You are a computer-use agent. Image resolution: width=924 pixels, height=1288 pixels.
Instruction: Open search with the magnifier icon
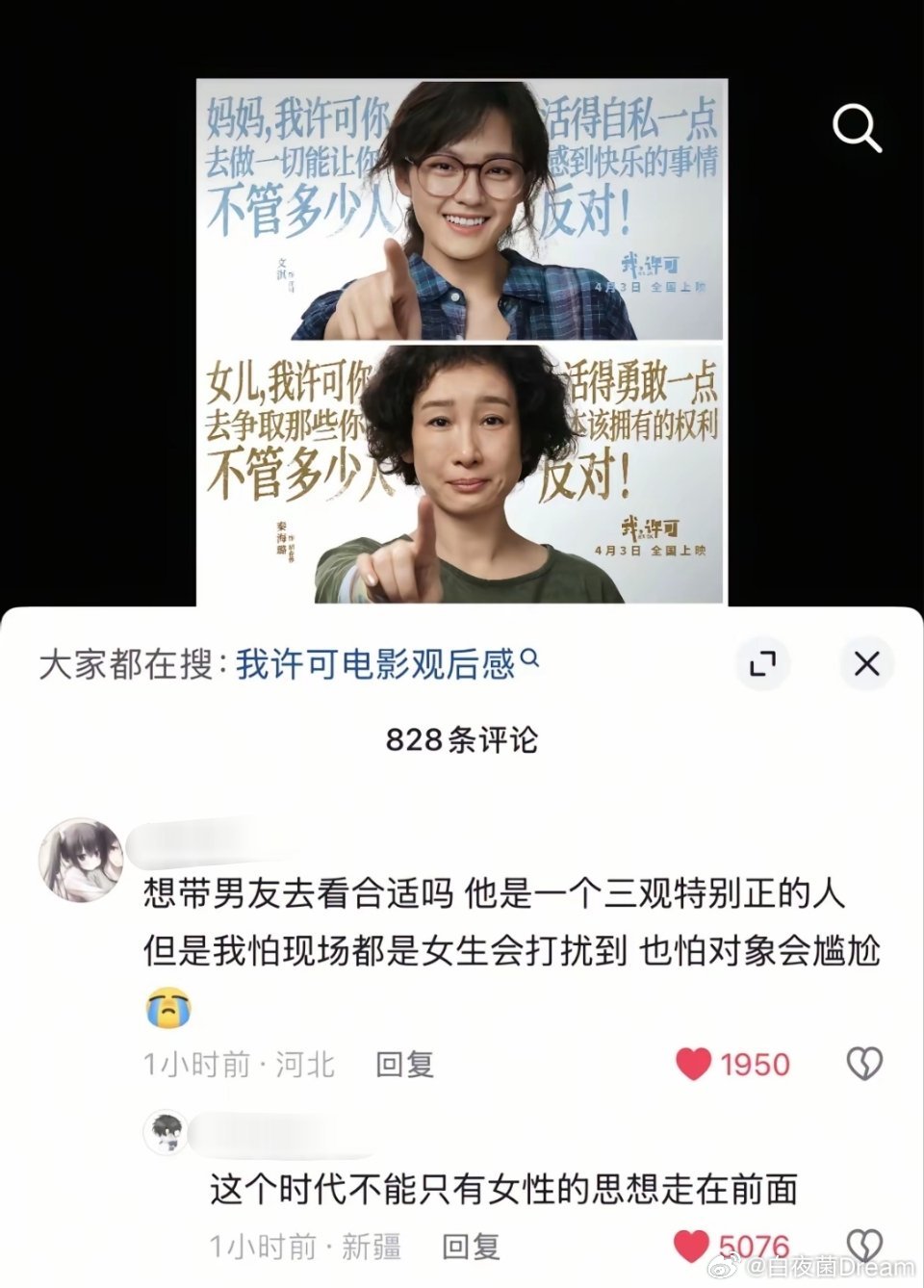[x=856, y=130]
